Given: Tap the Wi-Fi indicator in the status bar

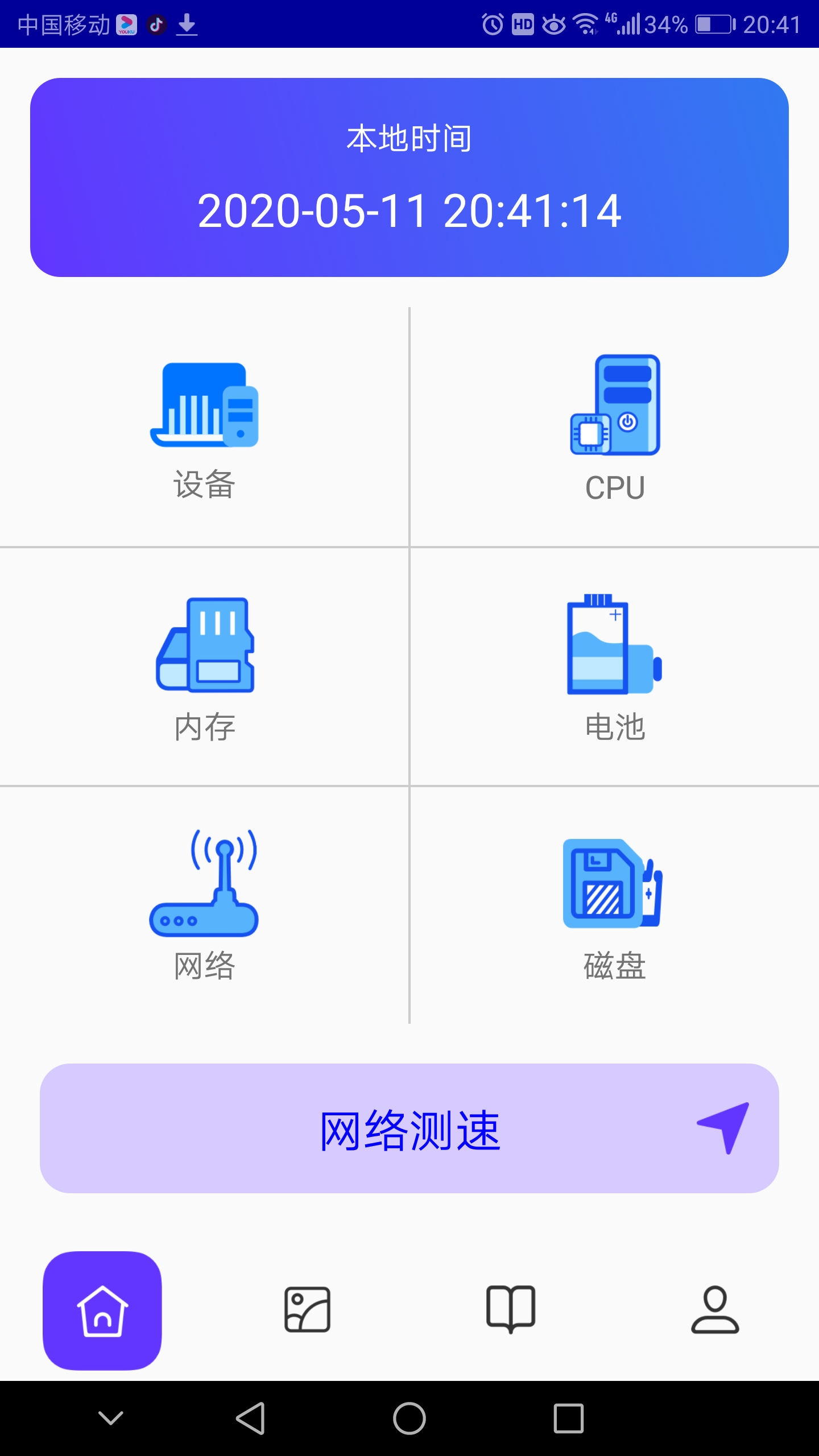Looking at the screenshot, I should tap(586, 23).
